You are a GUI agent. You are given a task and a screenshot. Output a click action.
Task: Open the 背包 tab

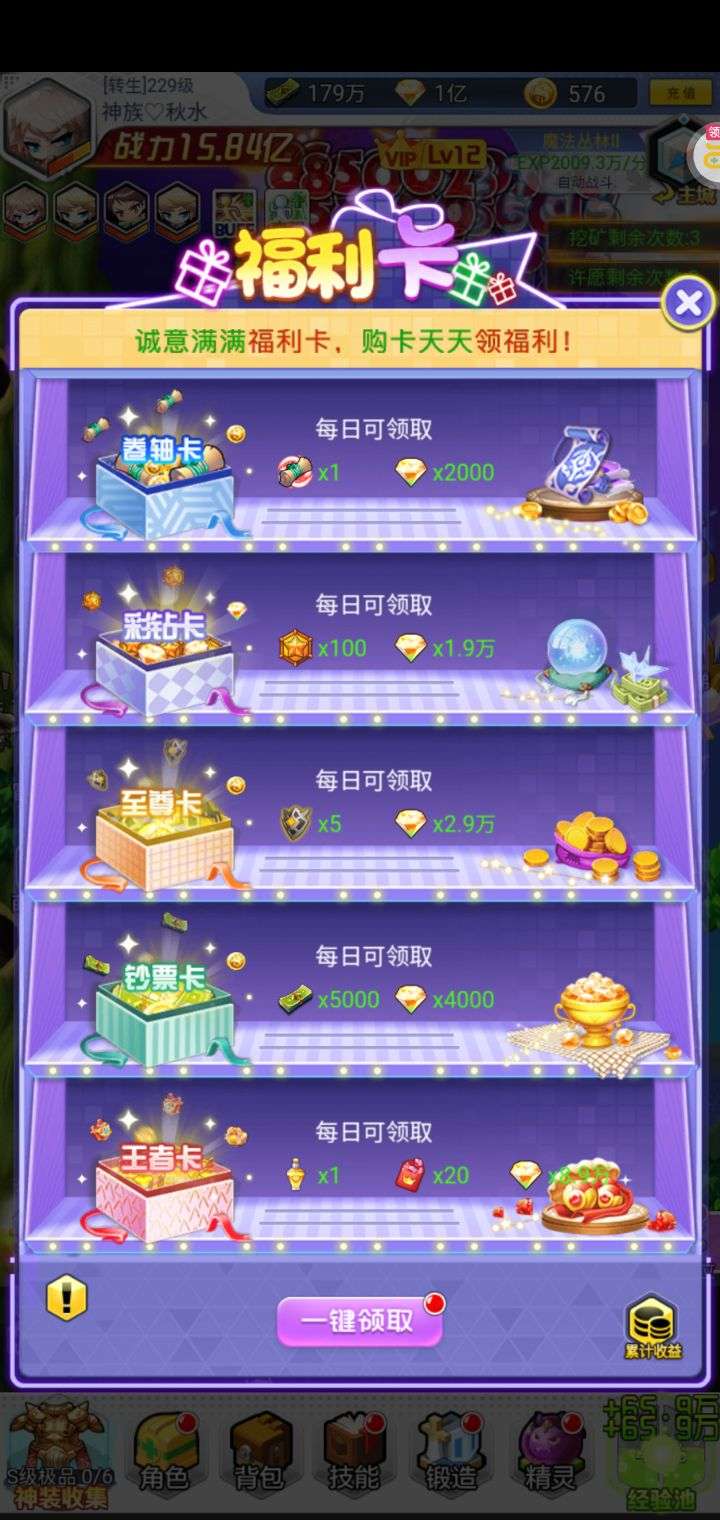(x=260, y=1454)
